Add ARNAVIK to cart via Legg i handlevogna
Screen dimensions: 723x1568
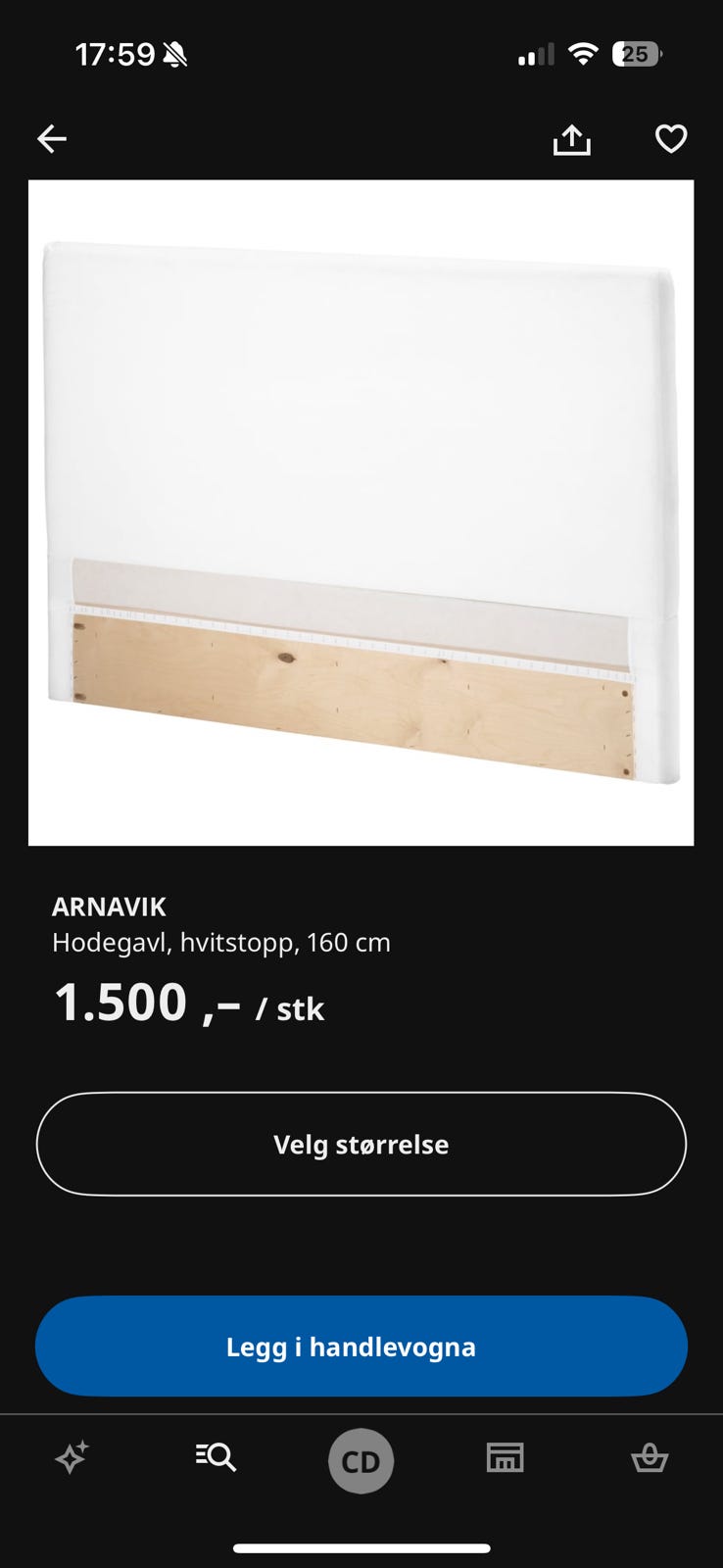click(x=361, y=1347)
